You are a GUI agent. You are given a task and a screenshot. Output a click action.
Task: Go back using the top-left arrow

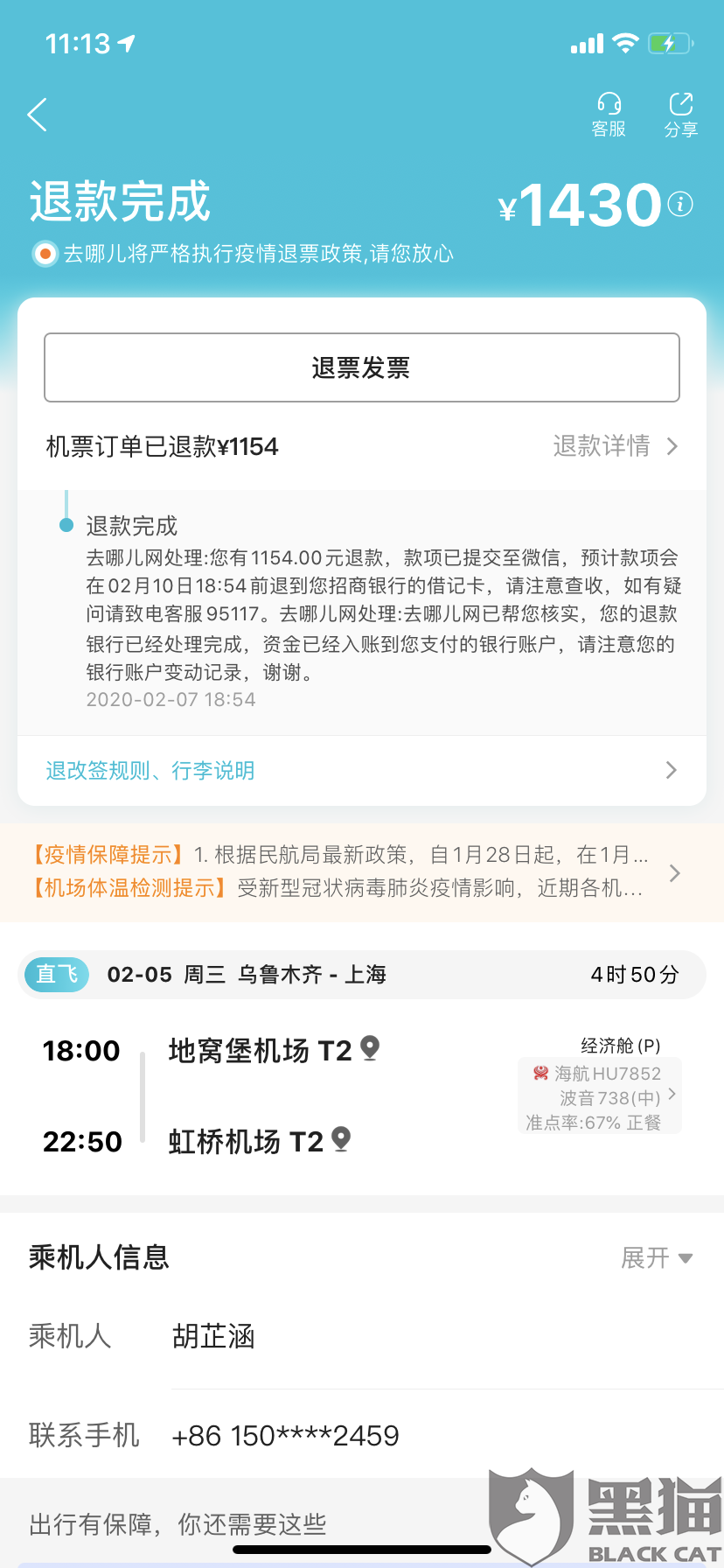point(37,115)
